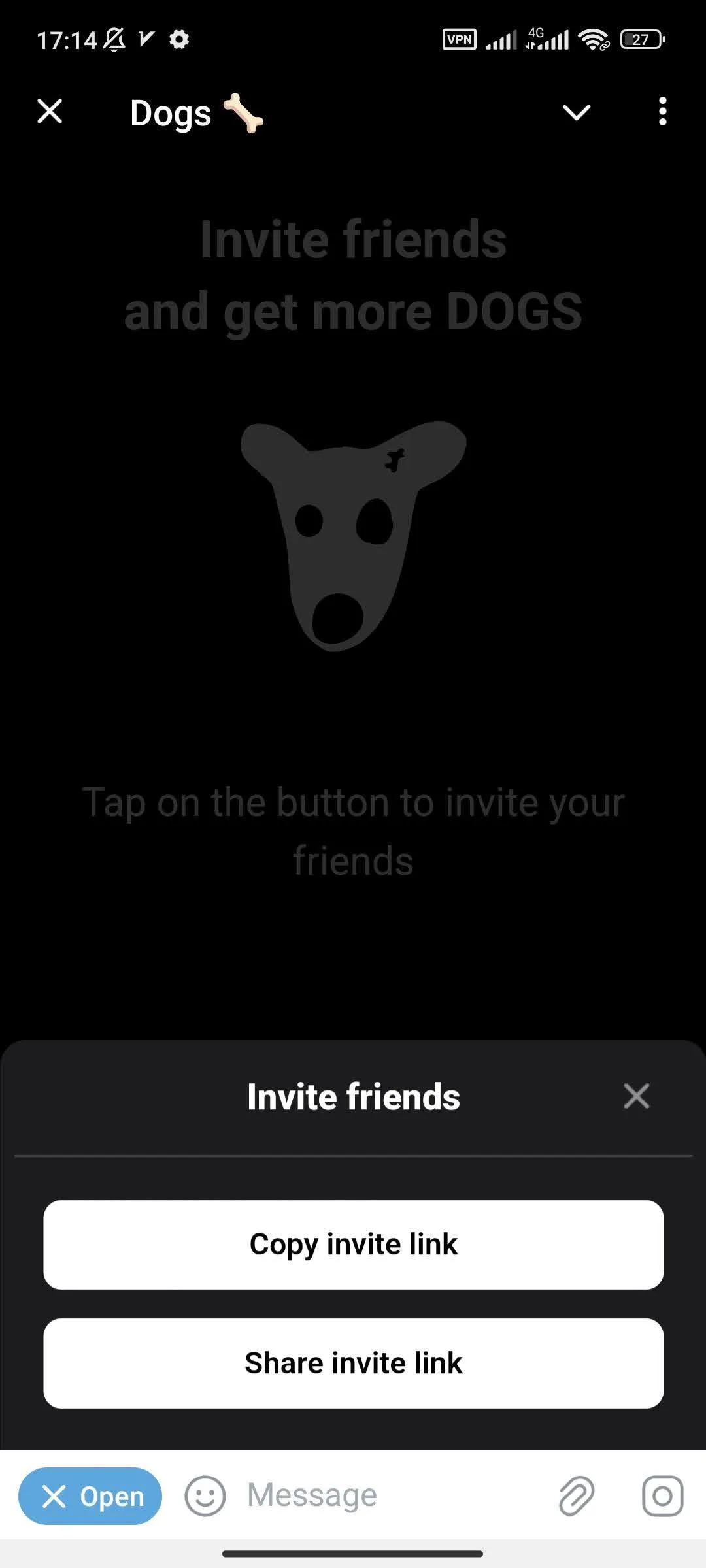Close the Dogs mini app

click(x=50, y=111)
